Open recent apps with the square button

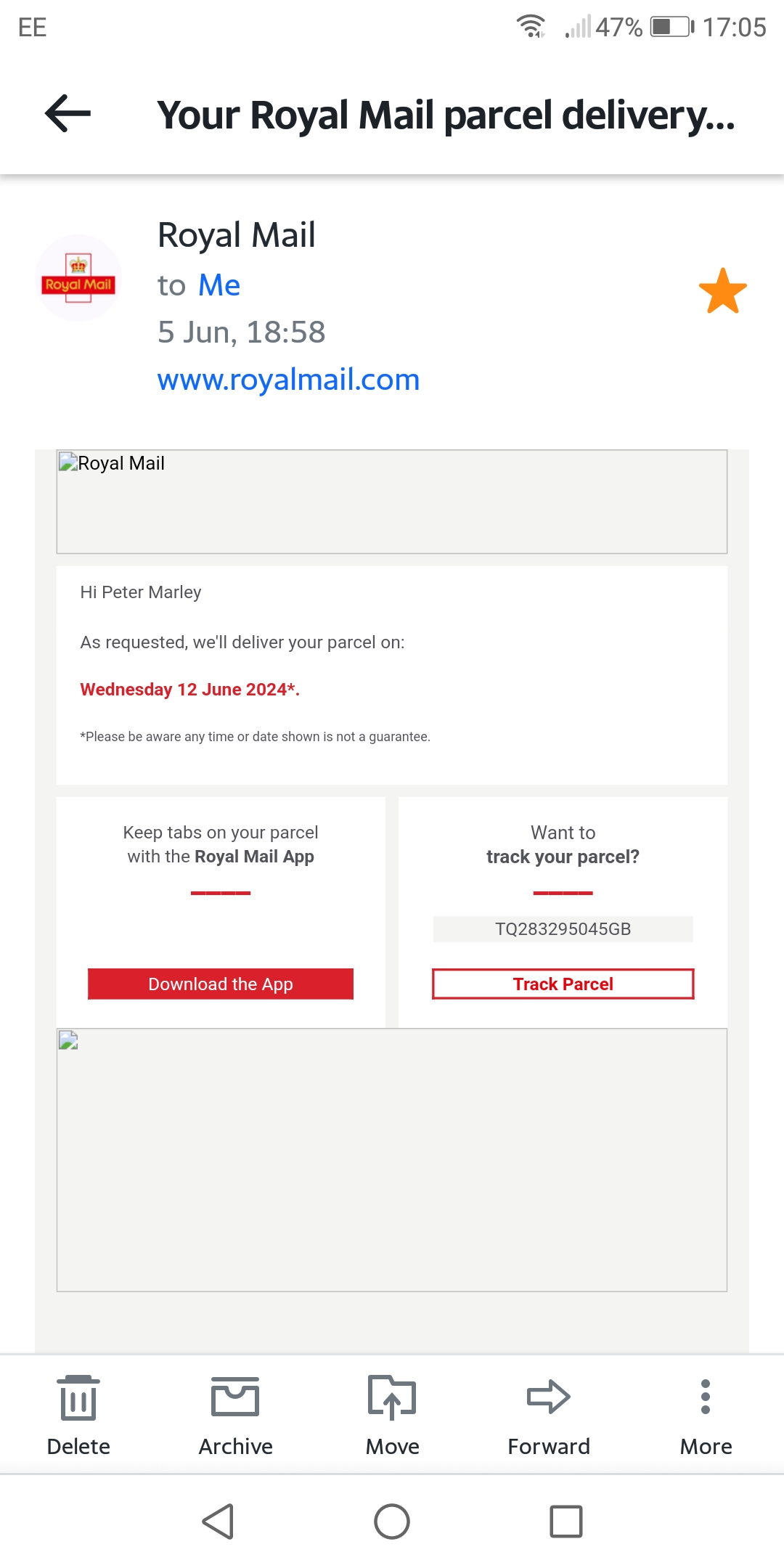pyautogui.click(x=566, y=1521)
